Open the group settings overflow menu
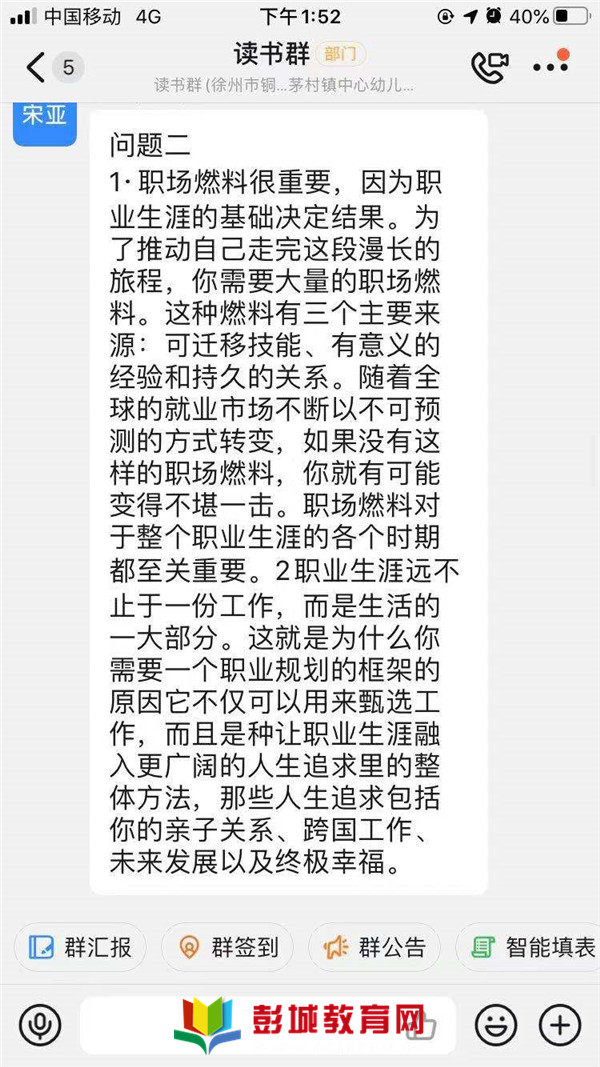Viewport: 600px width, 1067px height. (x=551, y=66)
